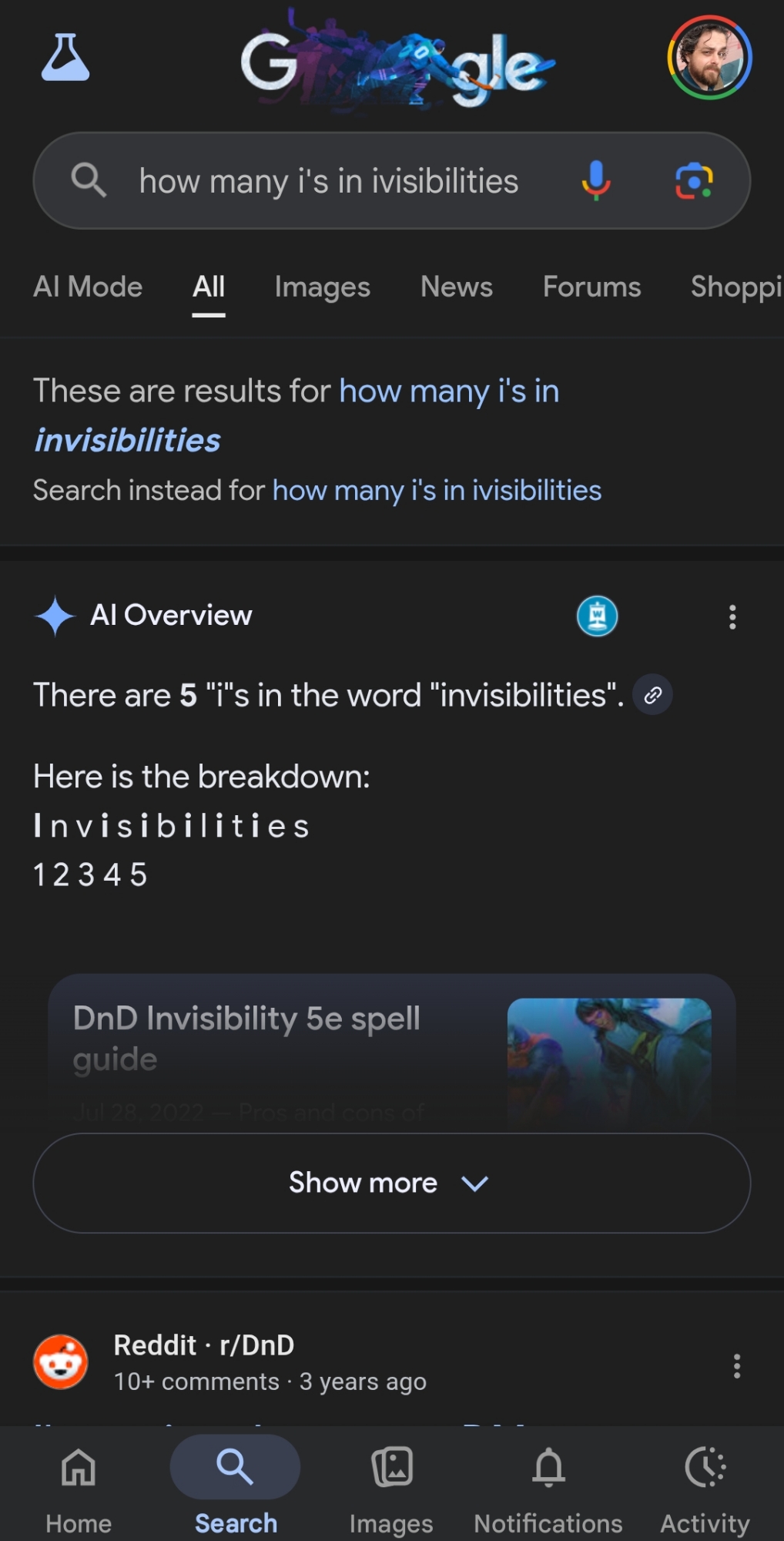Screen dimensions: 784x1541
Task: Open options menu for the Reddit r/DnD result
Action: point(737,1365)
